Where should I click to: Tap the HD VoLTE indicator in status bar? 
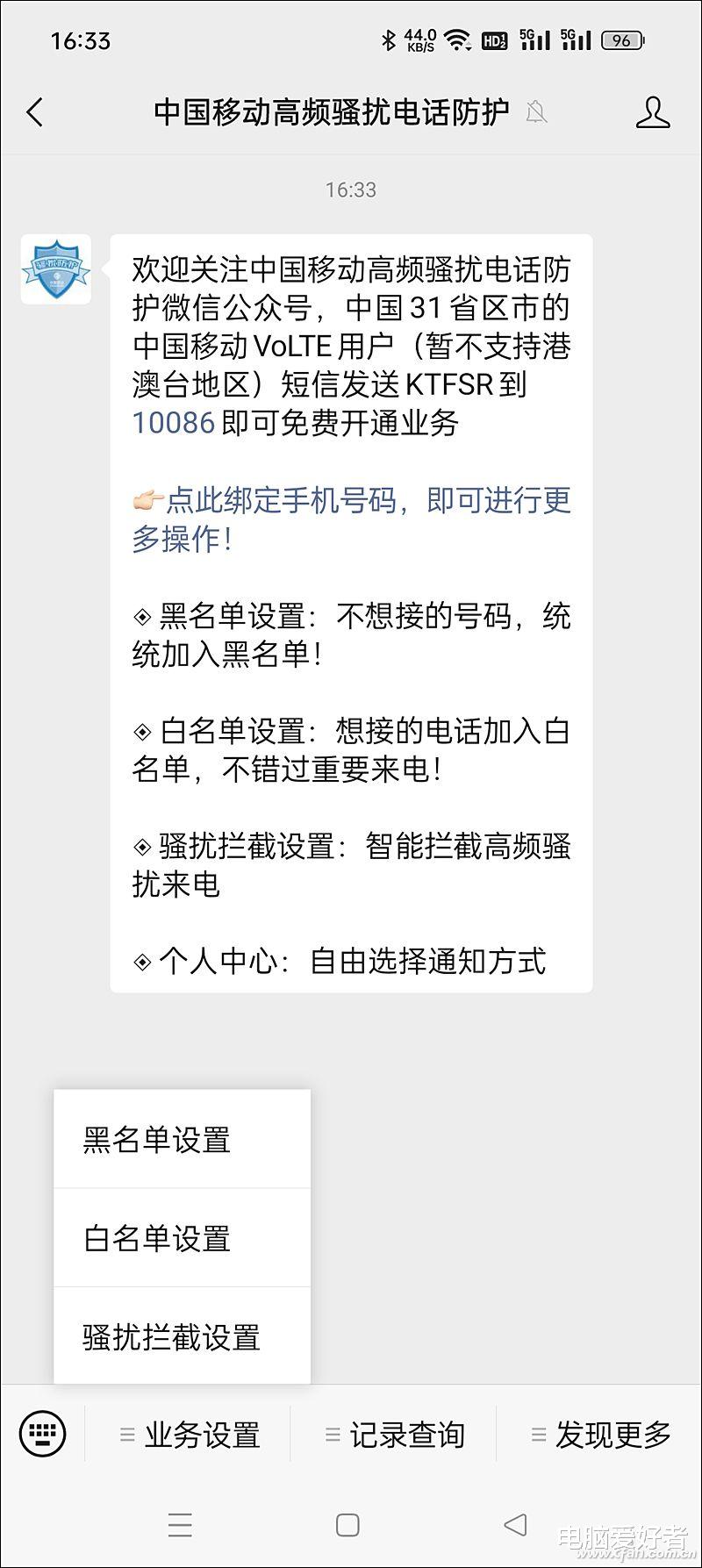[x=494, y=39]
